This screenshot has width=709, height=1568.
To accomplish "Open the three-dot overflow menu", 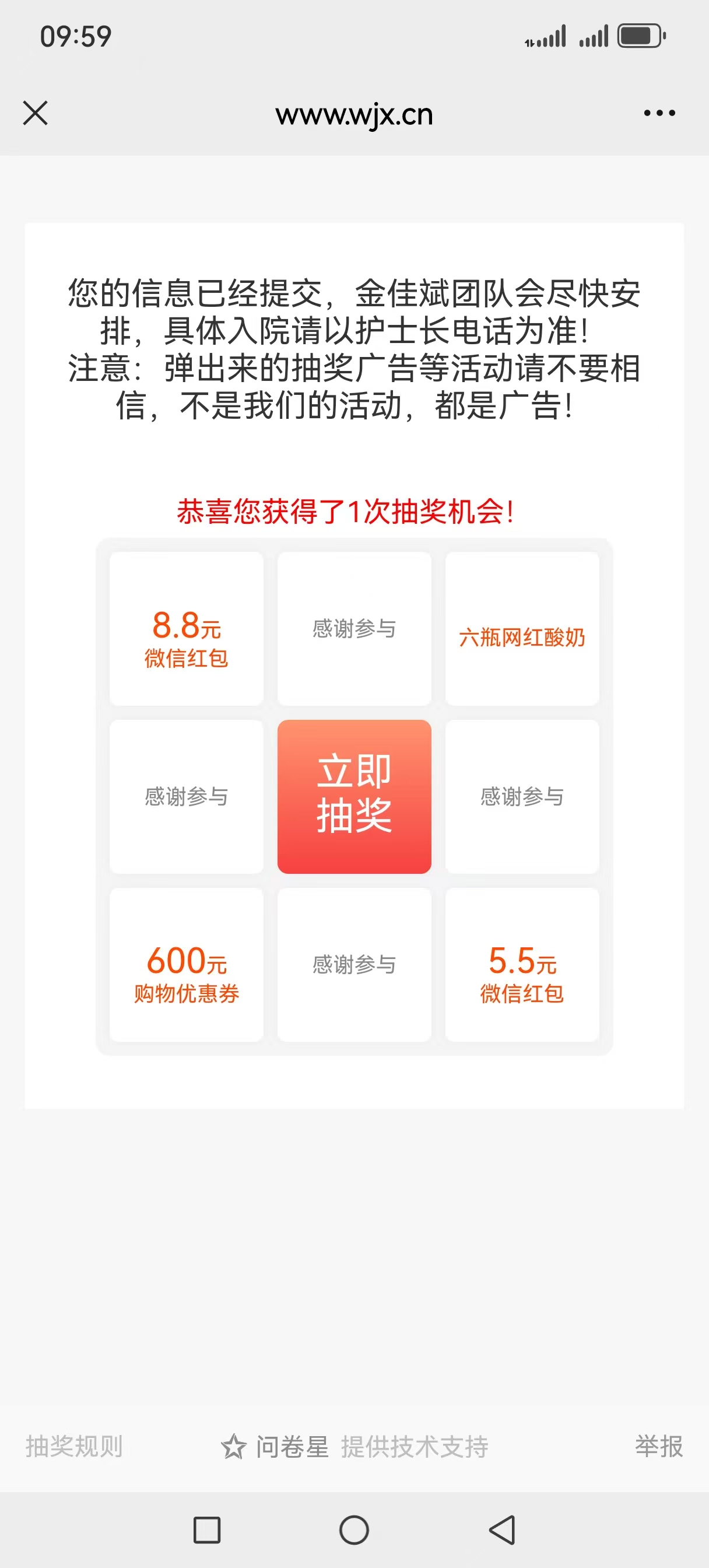I will point(659,113).
